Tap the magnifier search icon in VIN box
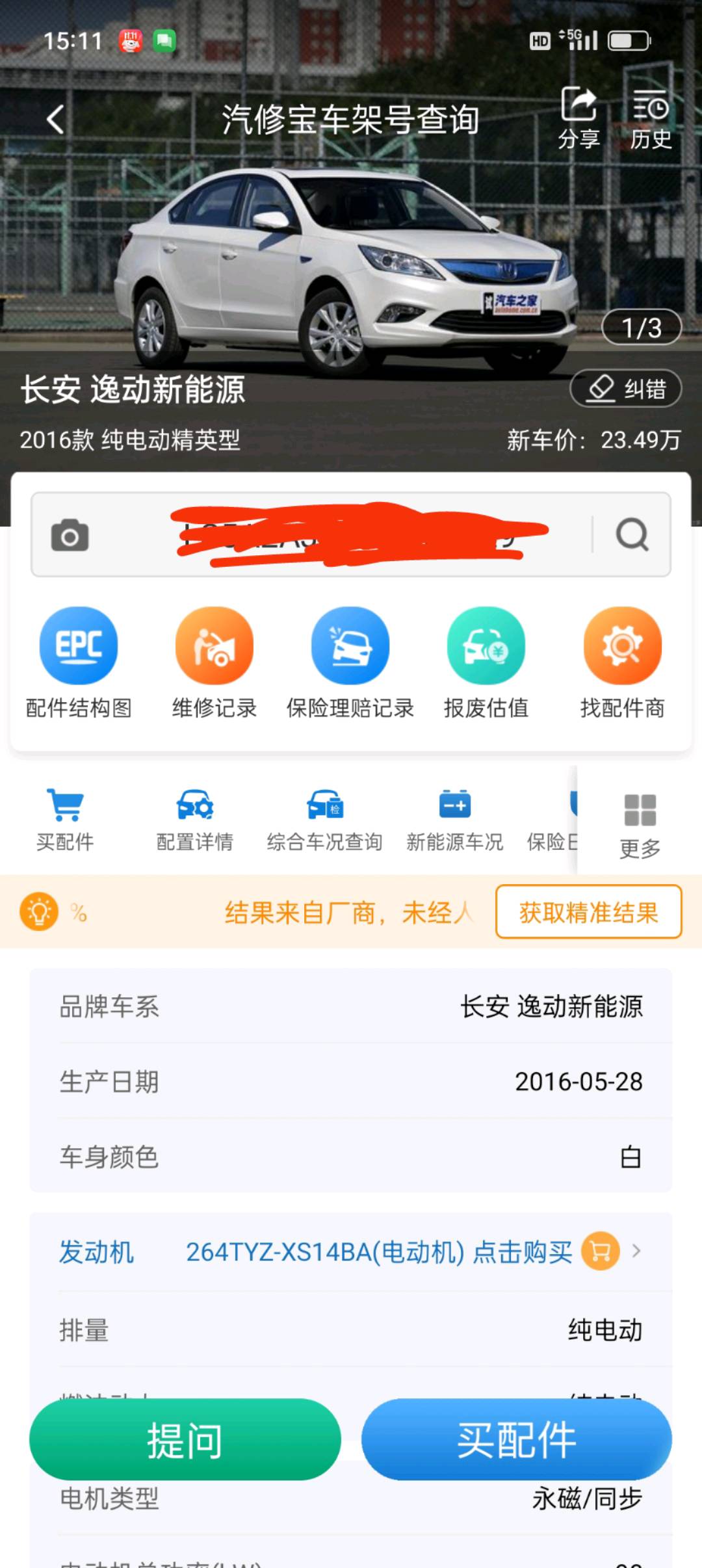Viewport: 702px width, 1568px height. 632,535
